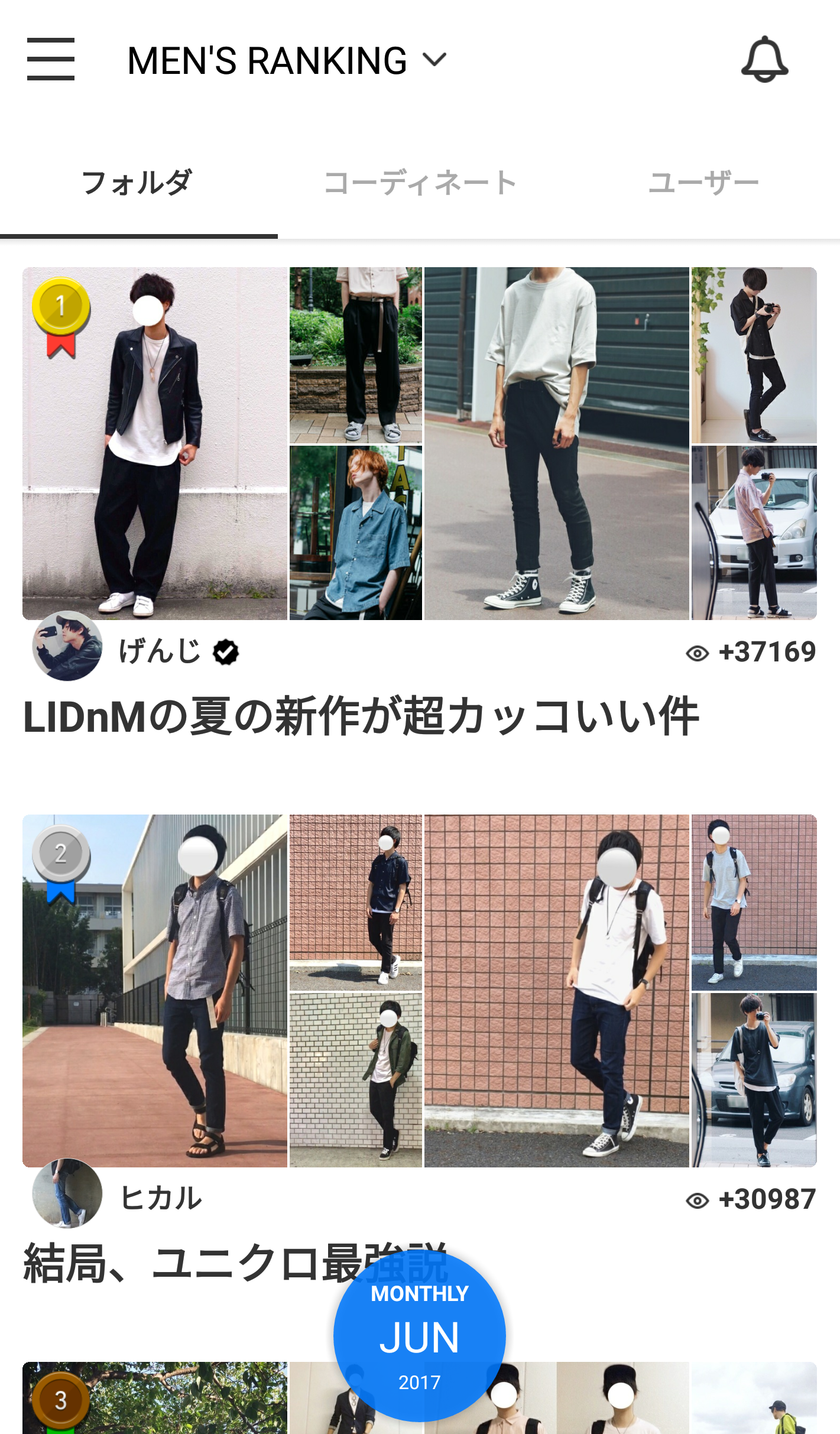Viewport: 840px width, 1434px height.
Task: Open the gray t-shirt and Converse outfit photo
Action: click(x=557, y=443)
